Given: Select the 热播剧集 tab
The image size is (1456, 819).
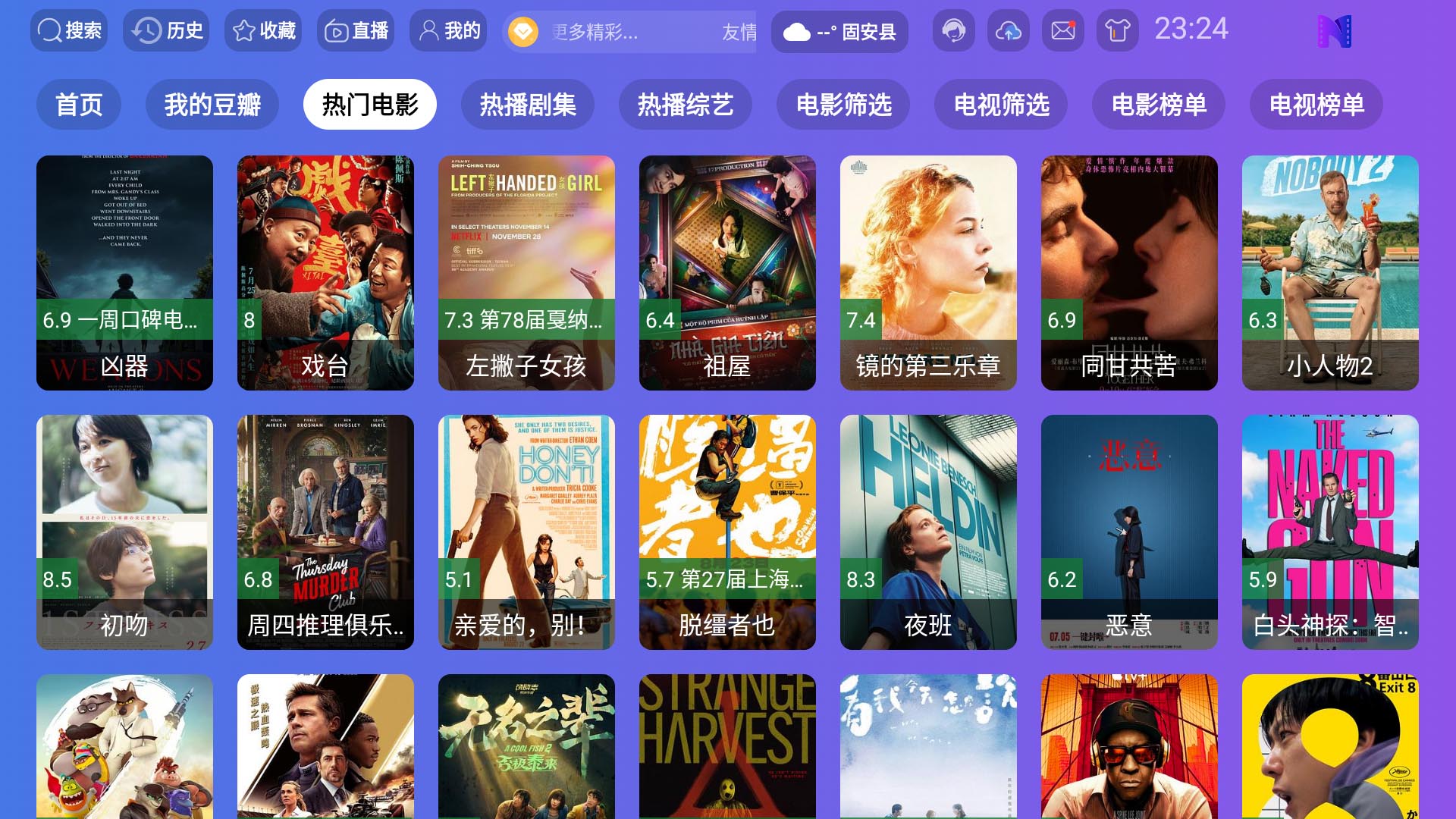Looking at the screenshot, I should click(x=528, y=105).
